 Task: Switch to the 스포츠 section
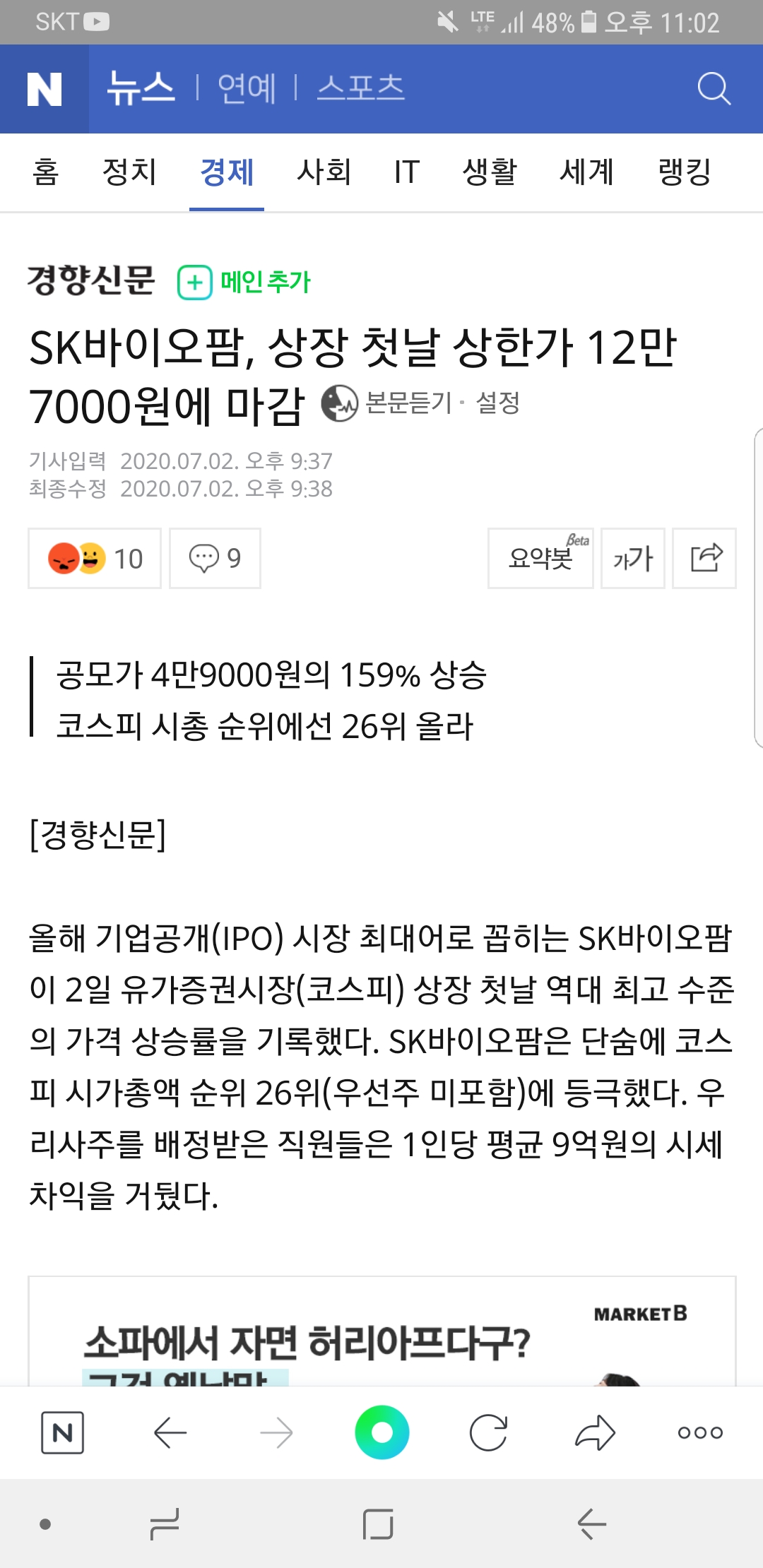click(360, 89)
